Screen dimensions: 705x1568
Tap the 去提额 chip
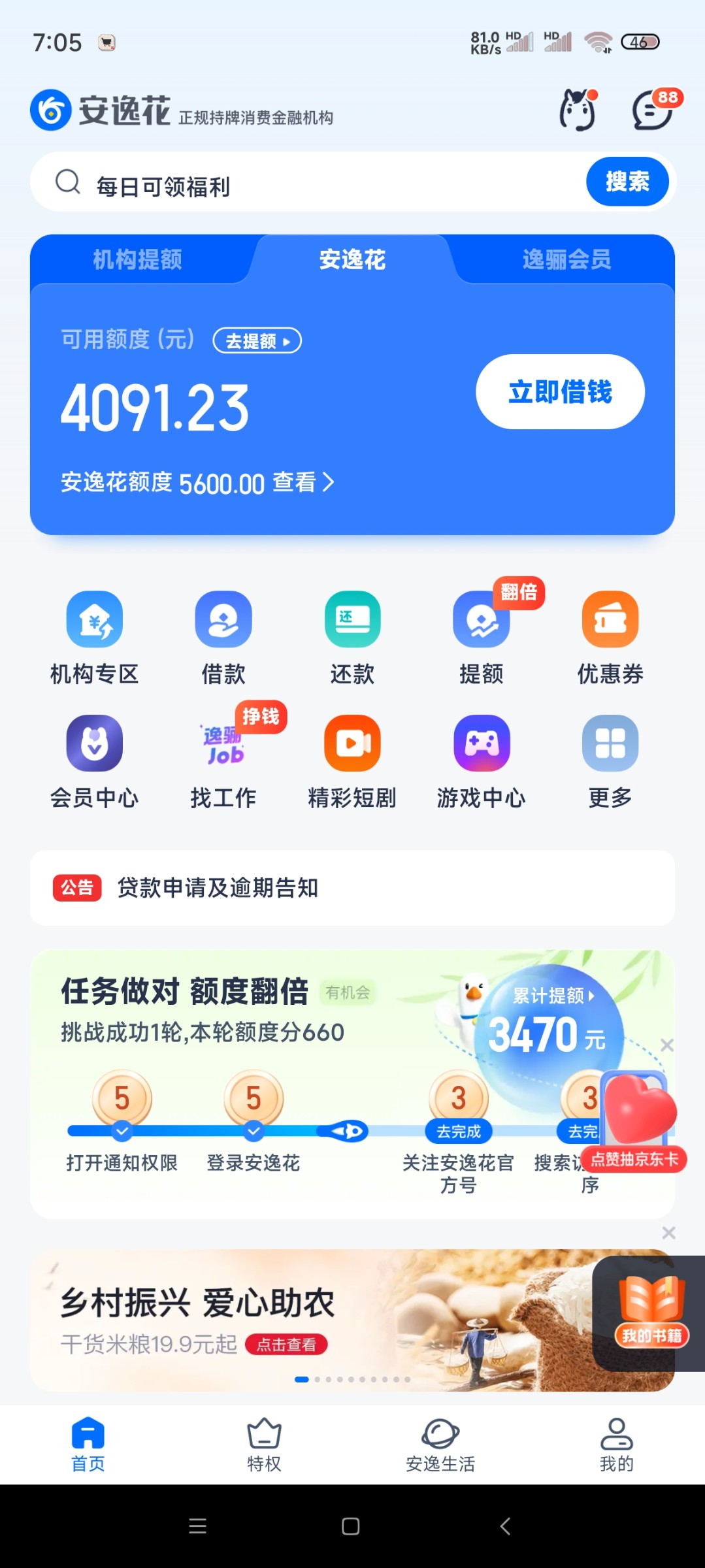point(257,340)
